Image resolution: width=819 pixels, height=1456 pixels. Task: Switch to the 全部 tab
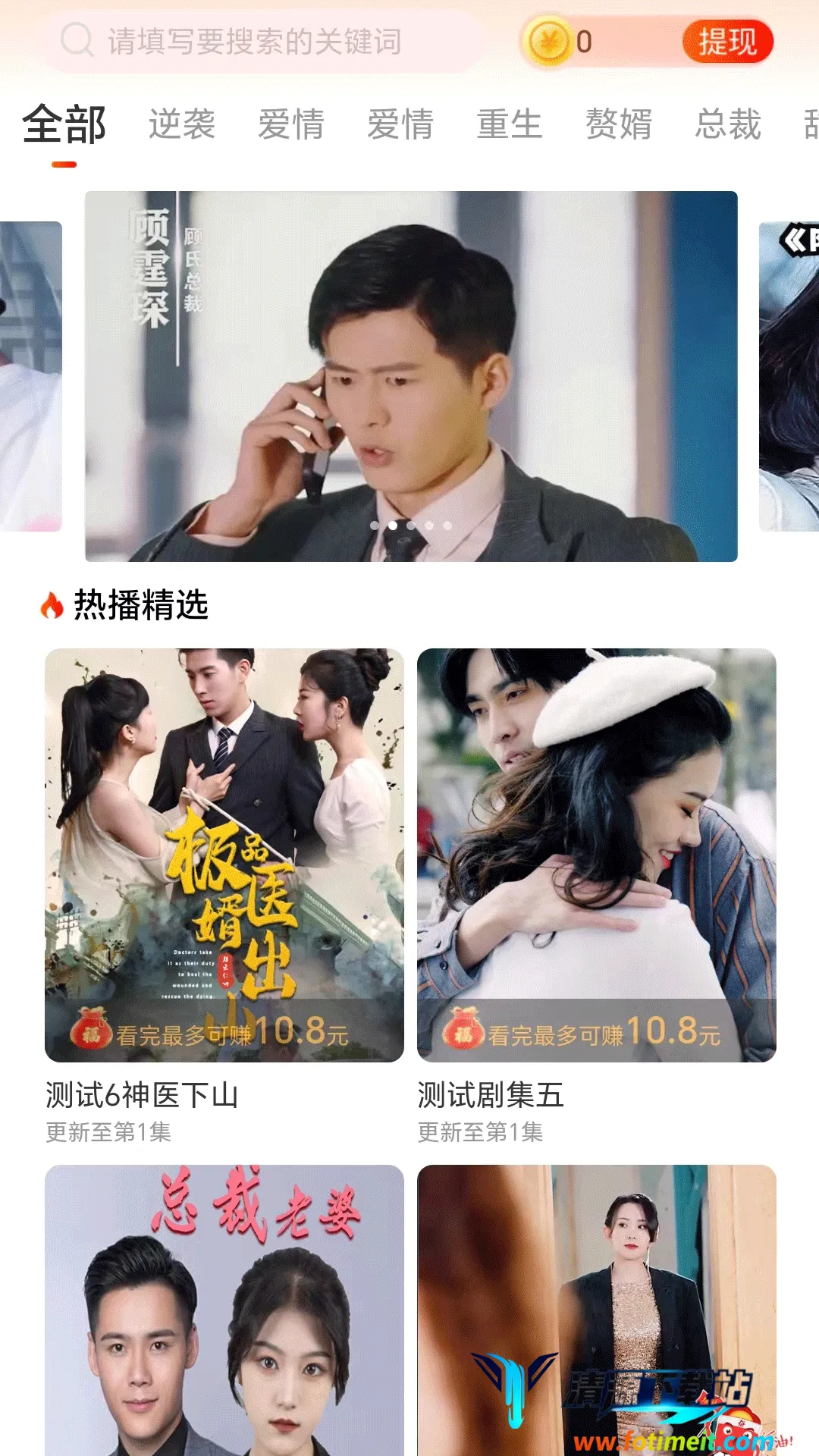pyautogui.click(x=64, y=124)
